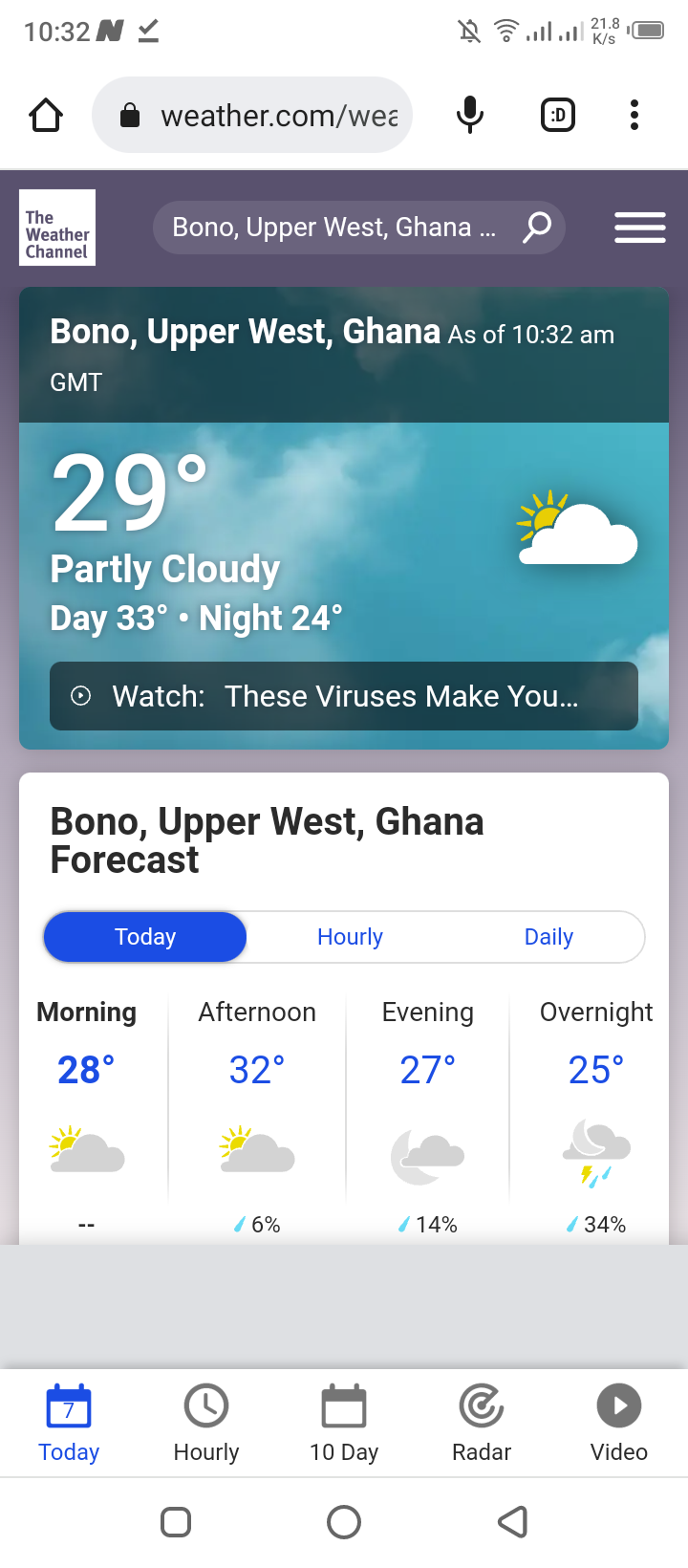Open the browser tab switcher
This screenshot has width=688, height=1568.
coord(558,116)
